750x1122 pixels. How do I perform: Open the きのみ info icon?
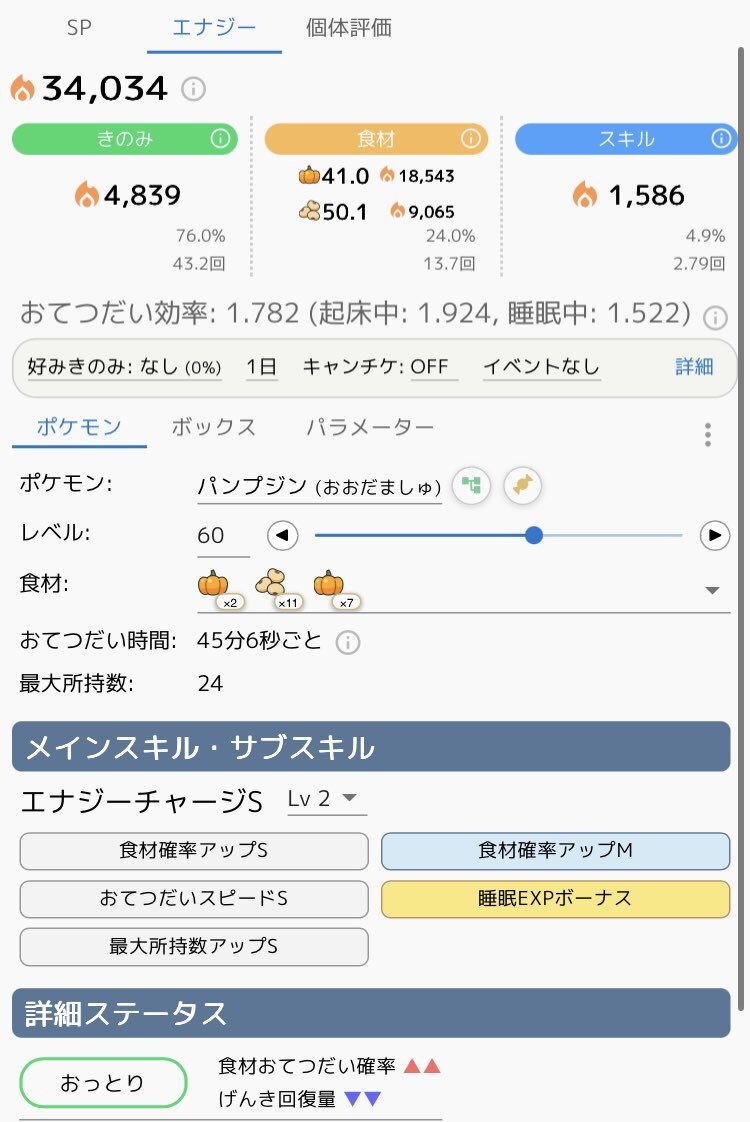pyautogui.click(x=220, y=139)
